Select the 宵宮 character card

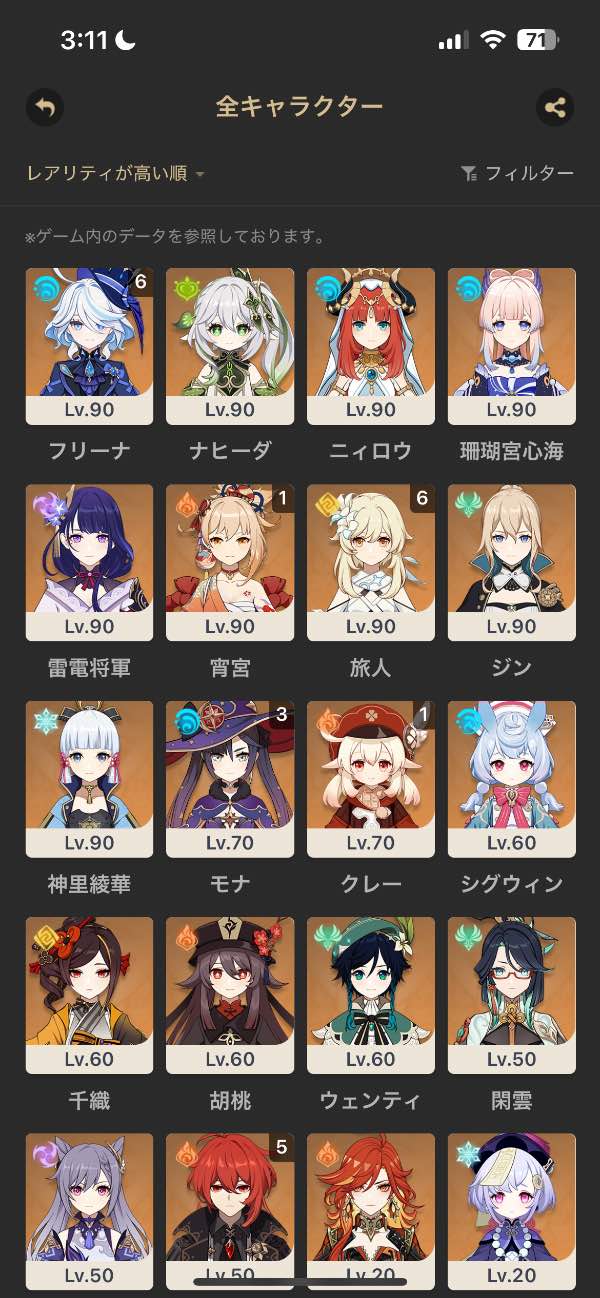230,562
